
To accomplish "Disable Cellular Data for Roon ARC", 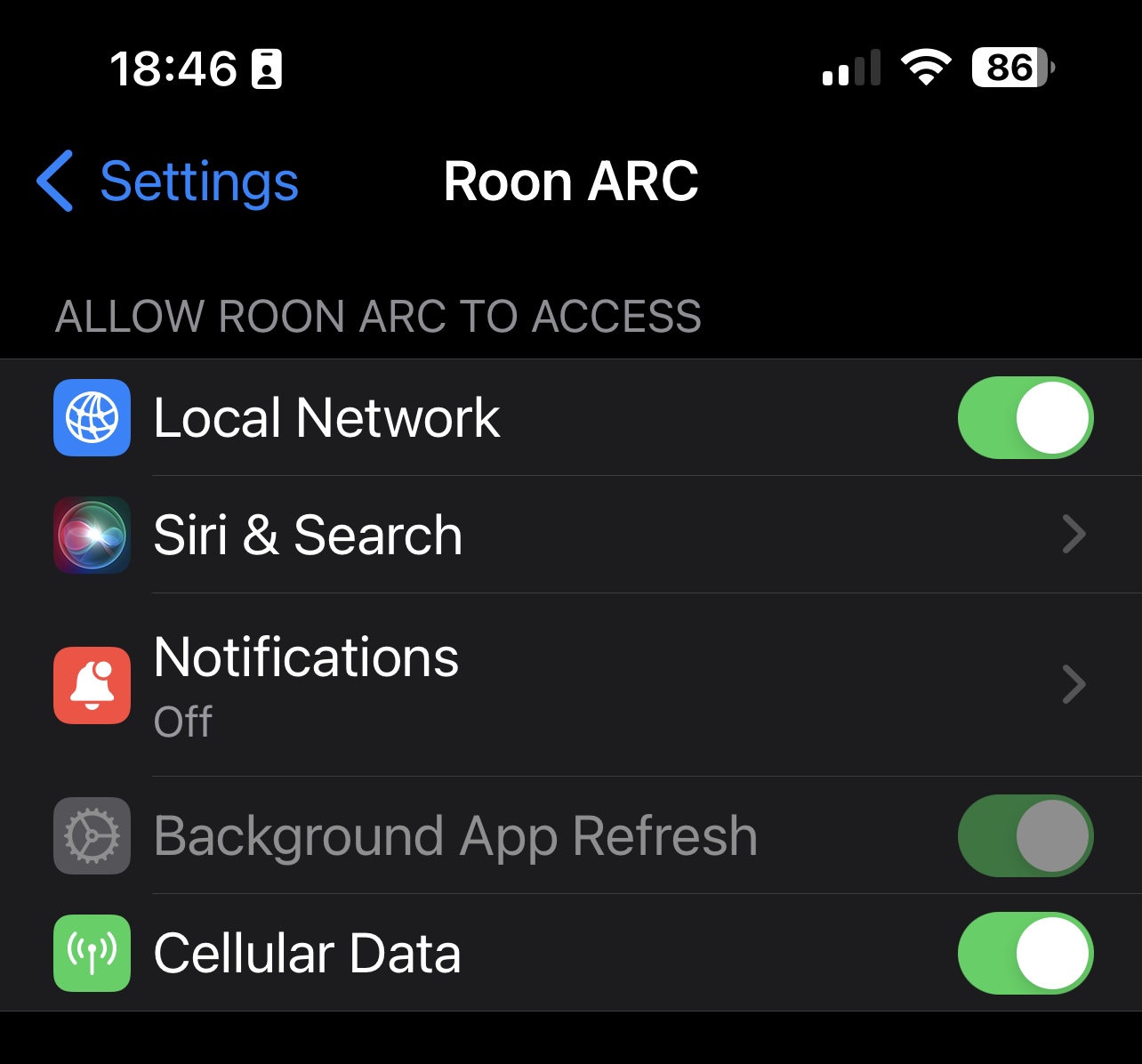I will coord(1025,953).
